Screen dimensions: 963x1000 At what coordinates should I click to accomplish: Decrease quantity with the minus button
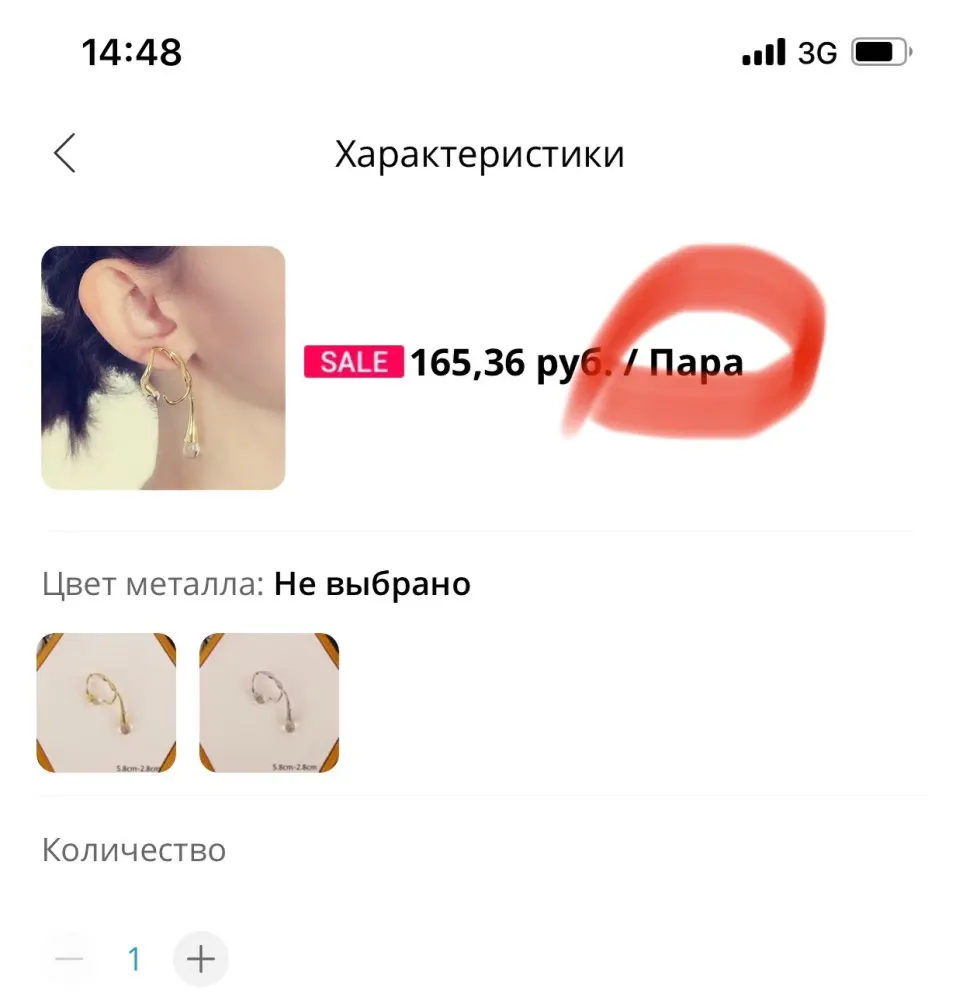(x=69, y=960)
